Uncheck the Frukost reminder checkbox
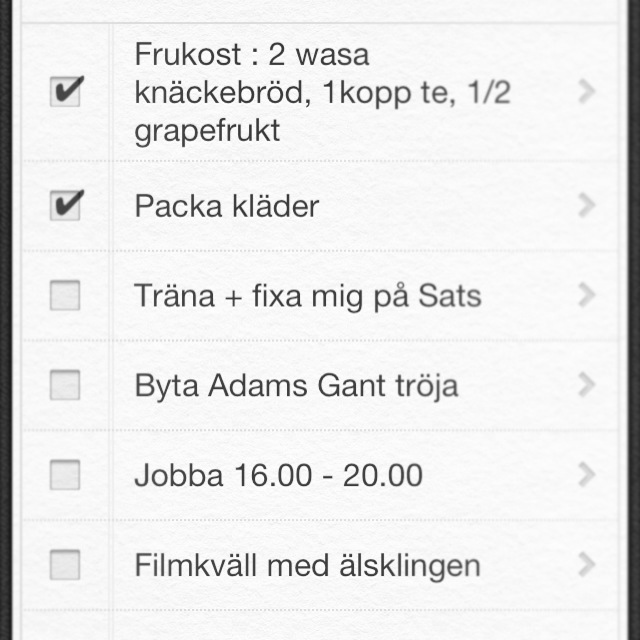 [66, 92]
